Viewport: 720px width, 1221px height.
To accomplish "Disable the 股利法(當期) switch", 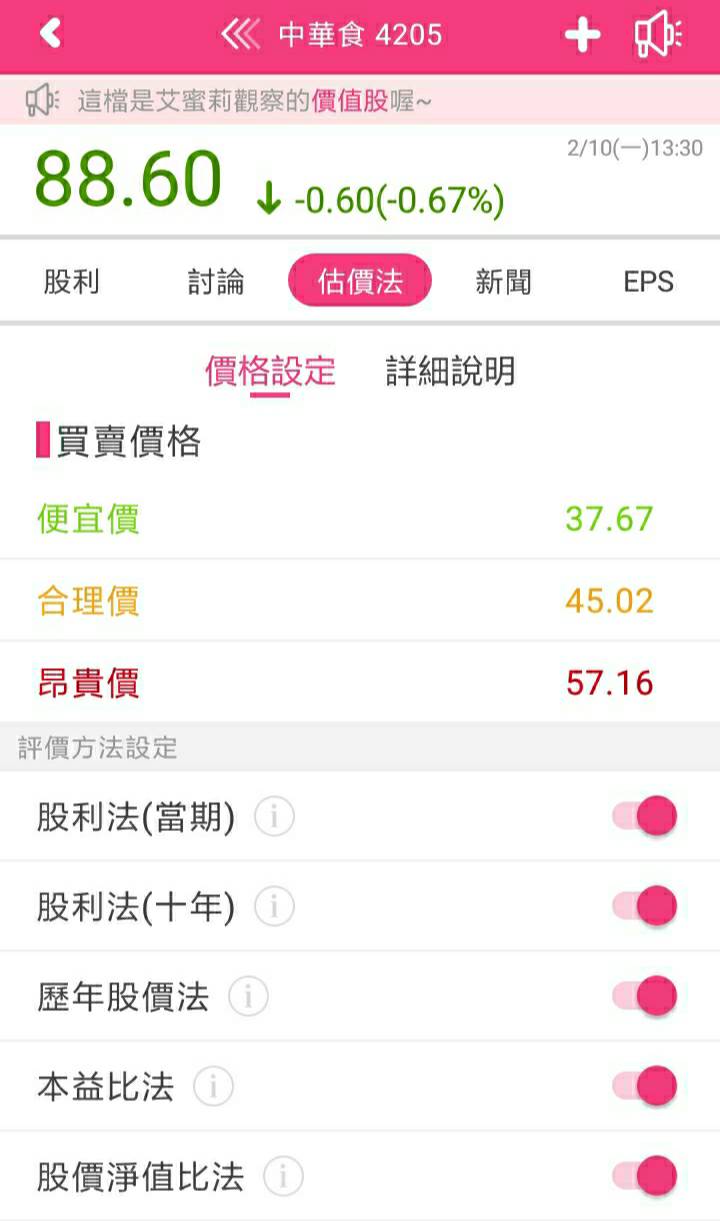I will pyautogui.click(x=645, y=816).
